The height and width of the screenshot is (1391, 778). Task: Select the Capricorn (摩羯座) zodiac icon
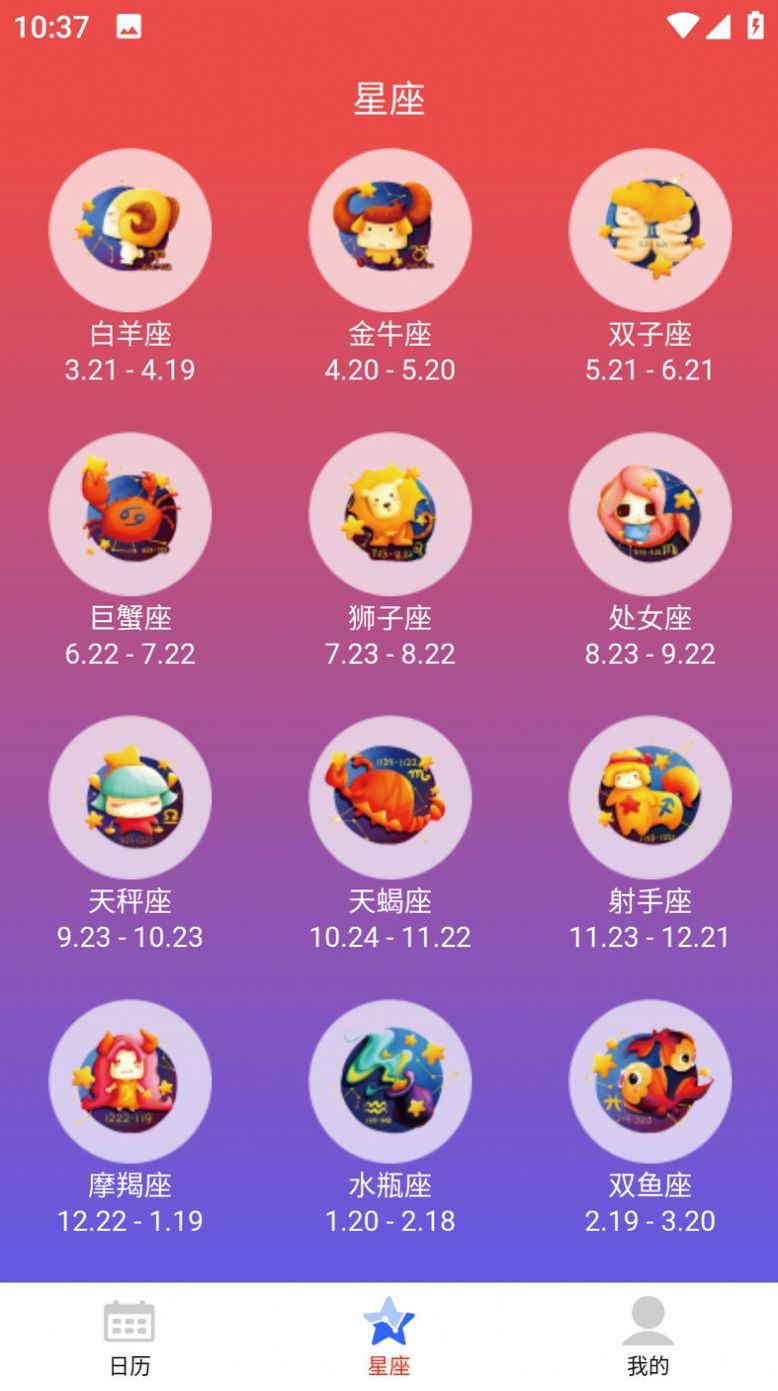click(x=130, y=1080)
